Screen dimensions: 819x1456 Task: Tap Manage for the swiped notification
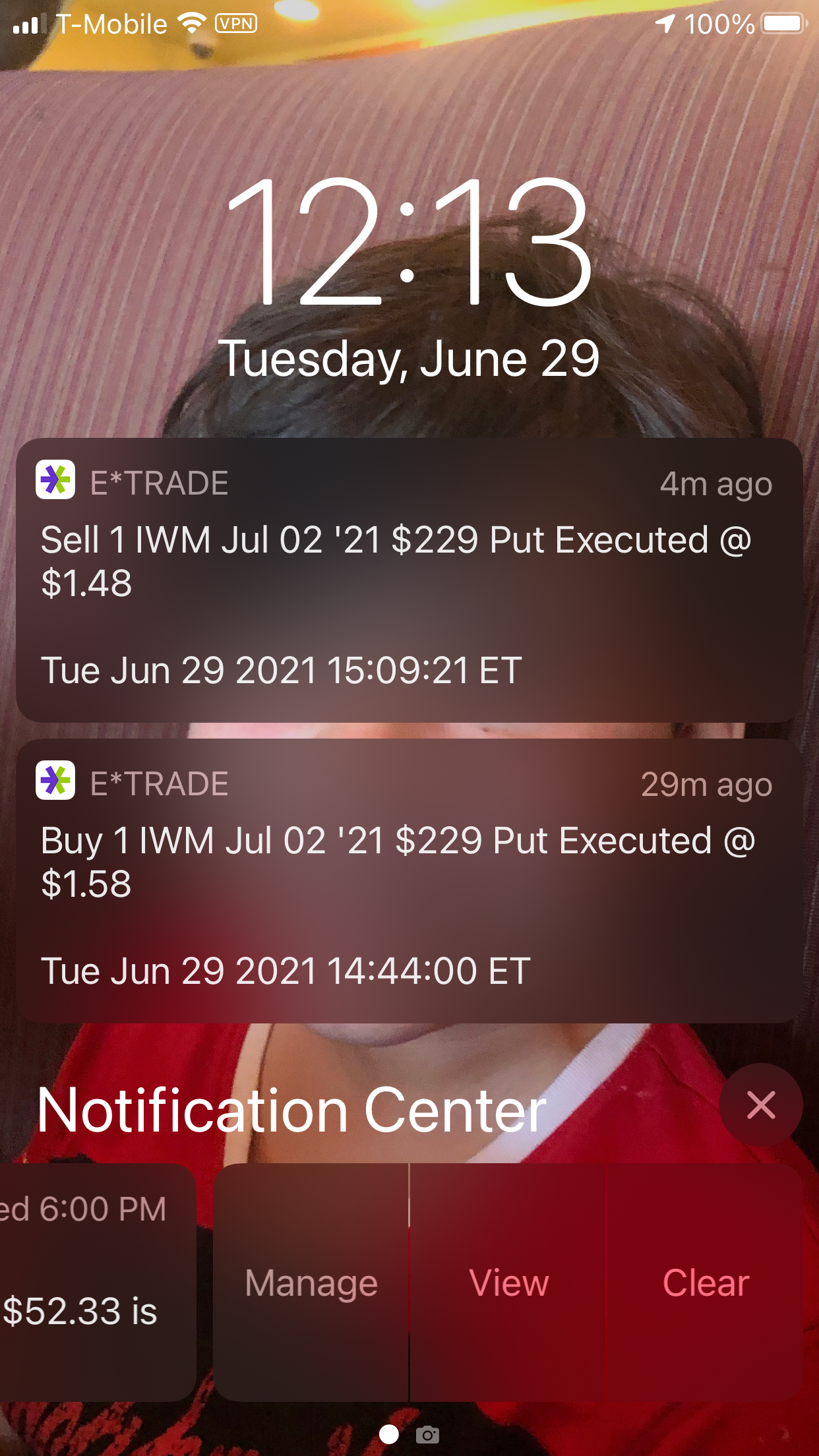[x=311, y=1283]
